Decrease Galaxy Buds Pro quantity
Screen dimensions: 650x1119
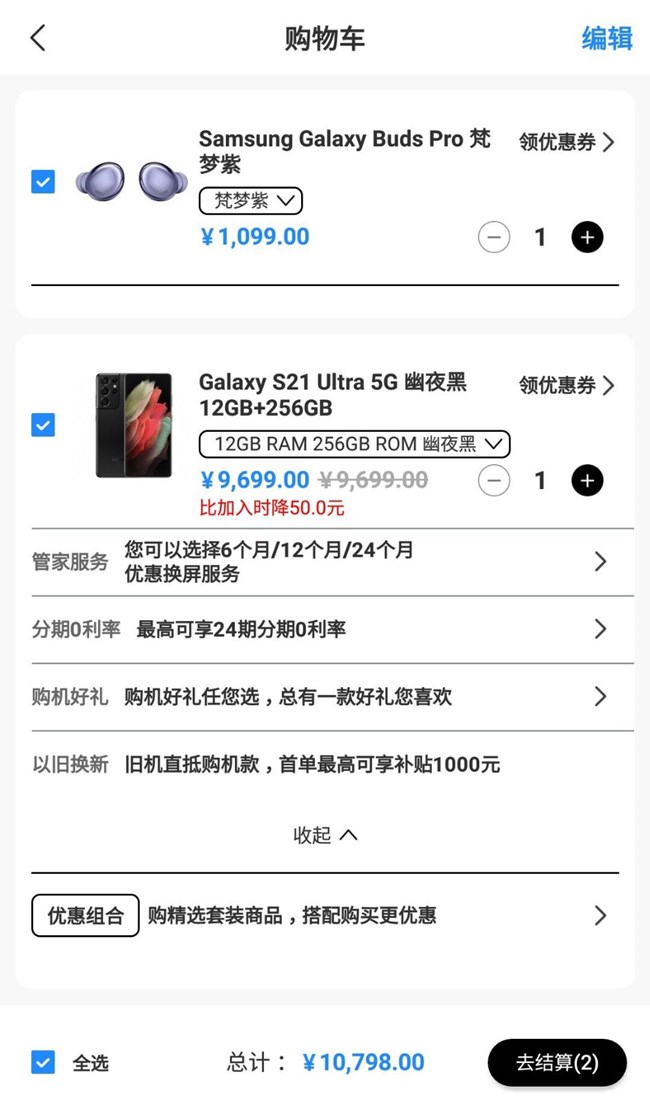pyautogui.click(x=494, y=238)
